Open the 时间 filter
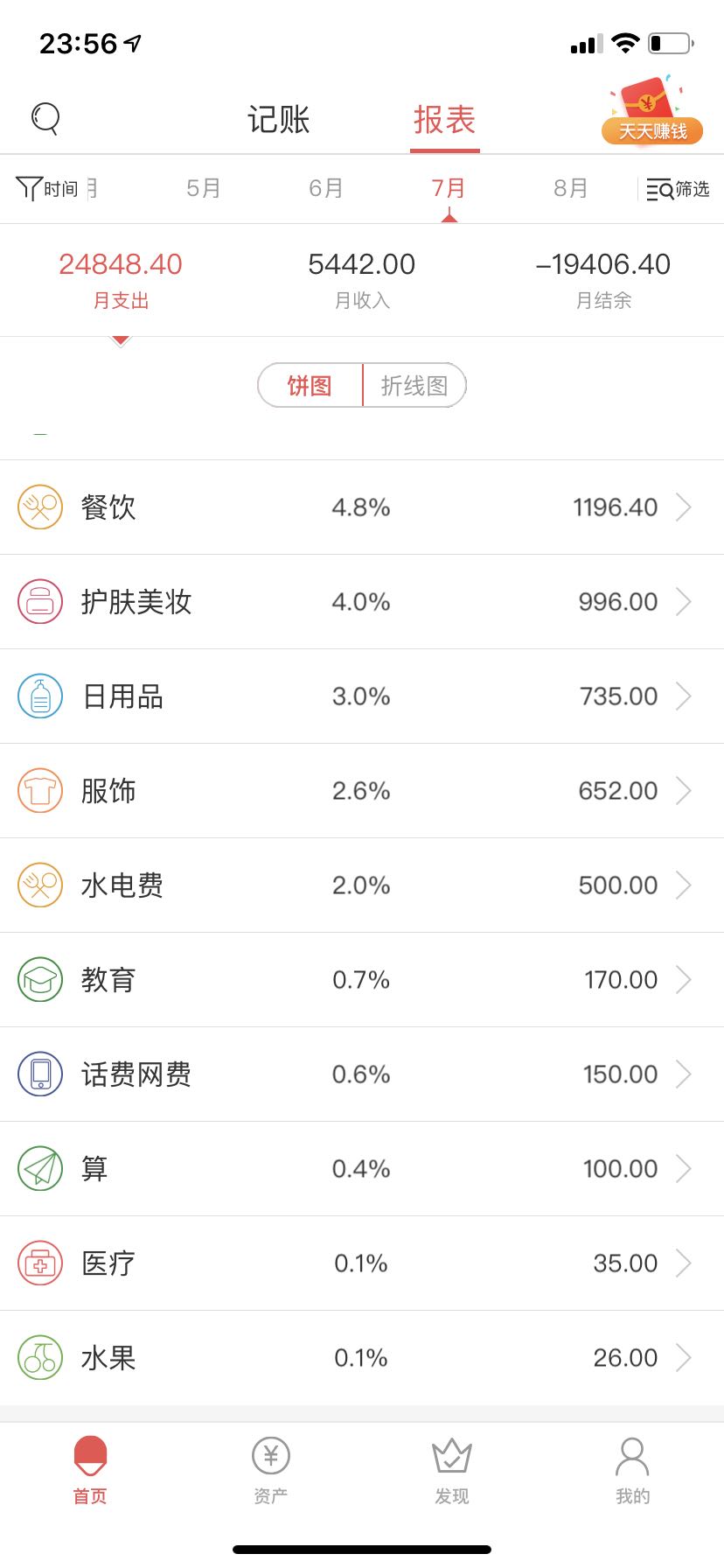Image resolution: width=724 pixels, height=1568 pixels. pyautogui.click(x=47, y=188)
